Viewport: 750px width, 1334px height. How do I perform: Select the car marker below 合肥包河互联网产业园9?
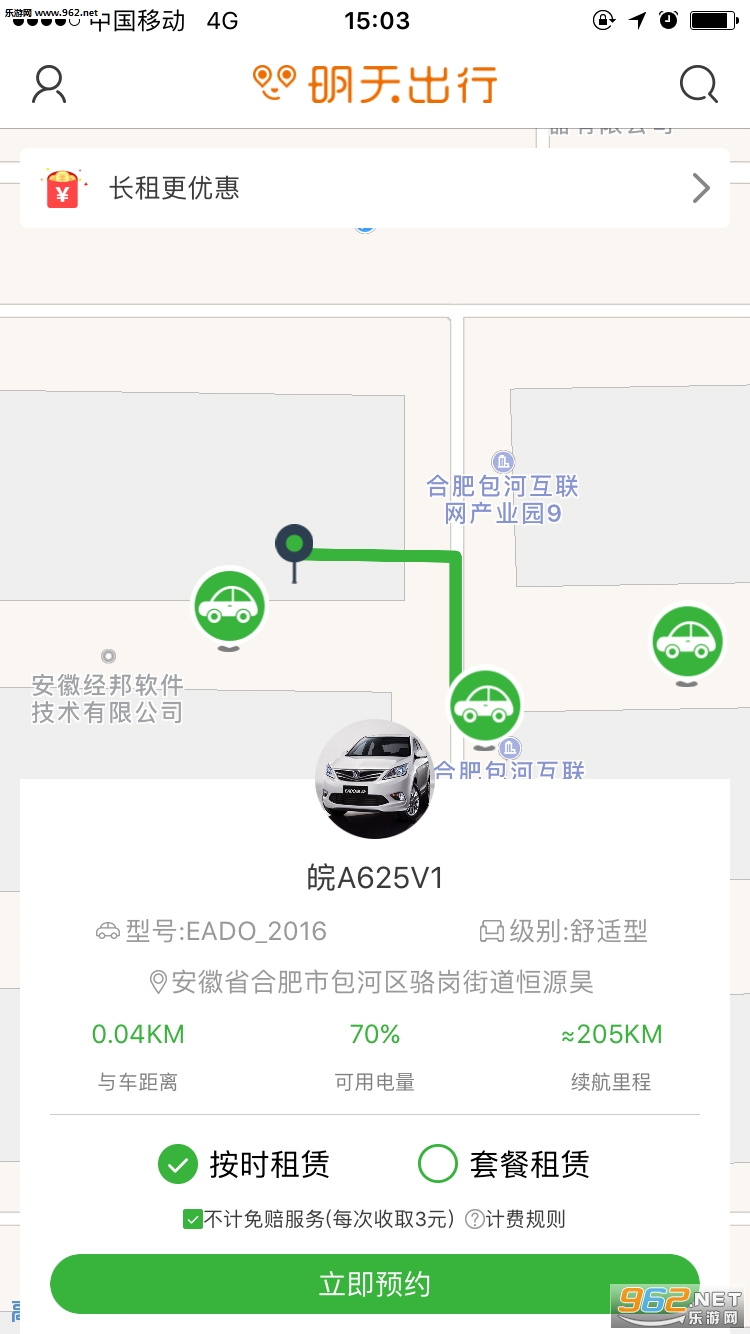485,705
